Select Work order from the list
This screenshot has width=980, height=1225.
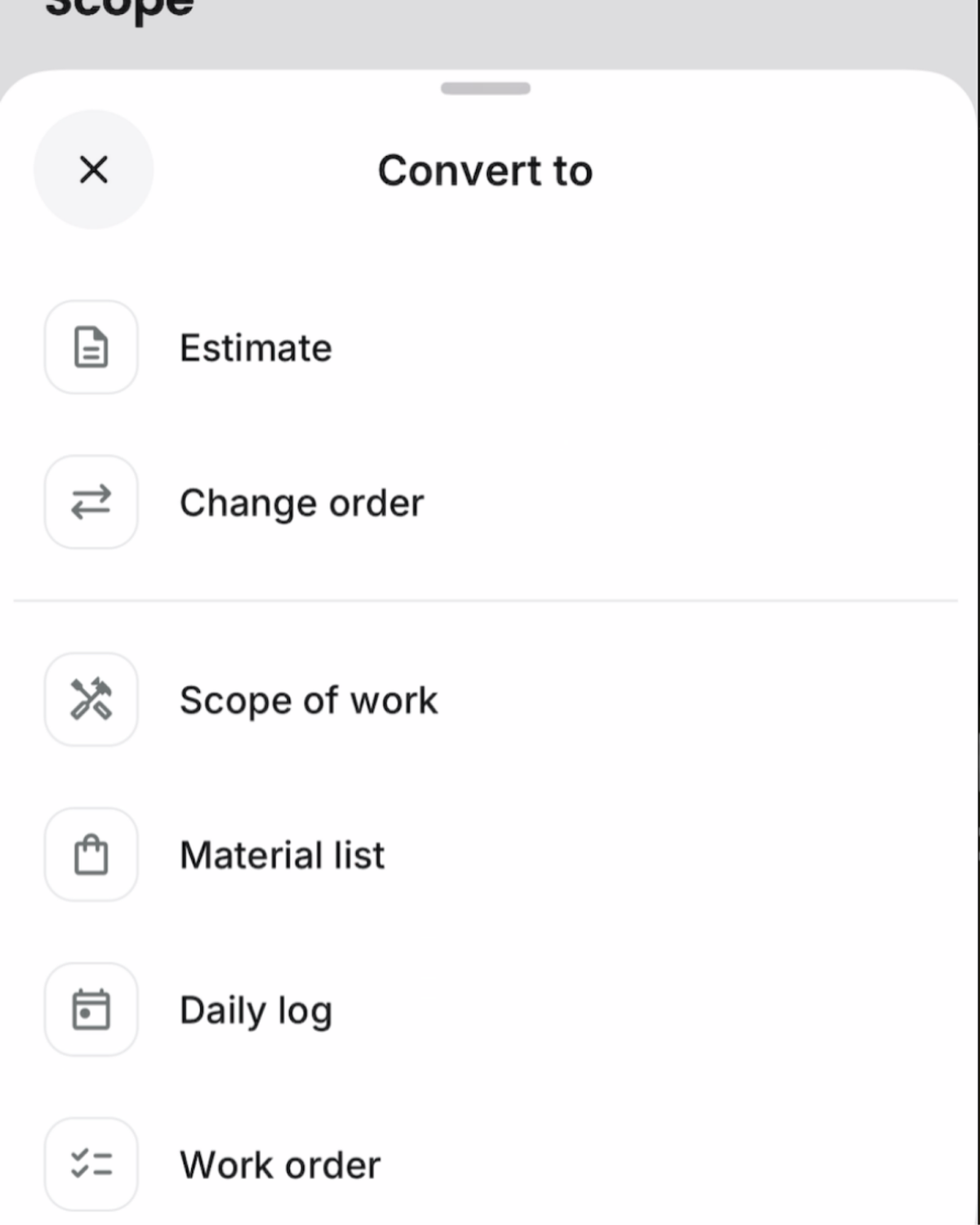pos(279,1165)
